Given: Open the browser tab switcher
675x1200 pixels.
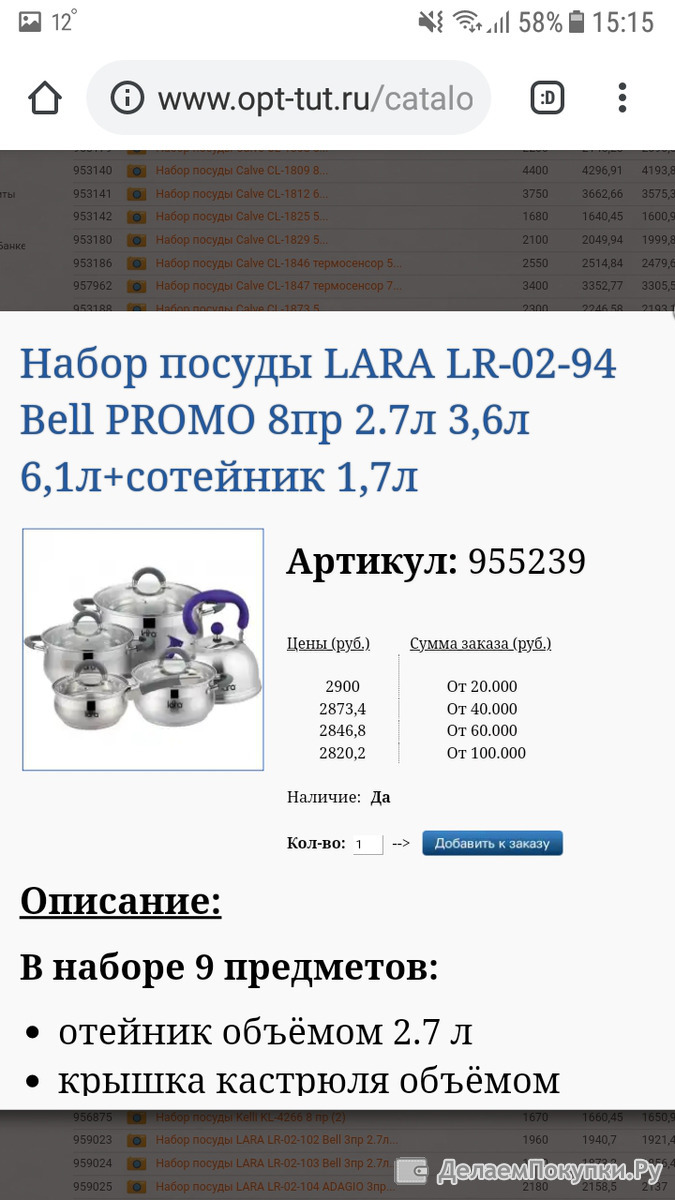Looking at the screenshot, I should point(547,98).
